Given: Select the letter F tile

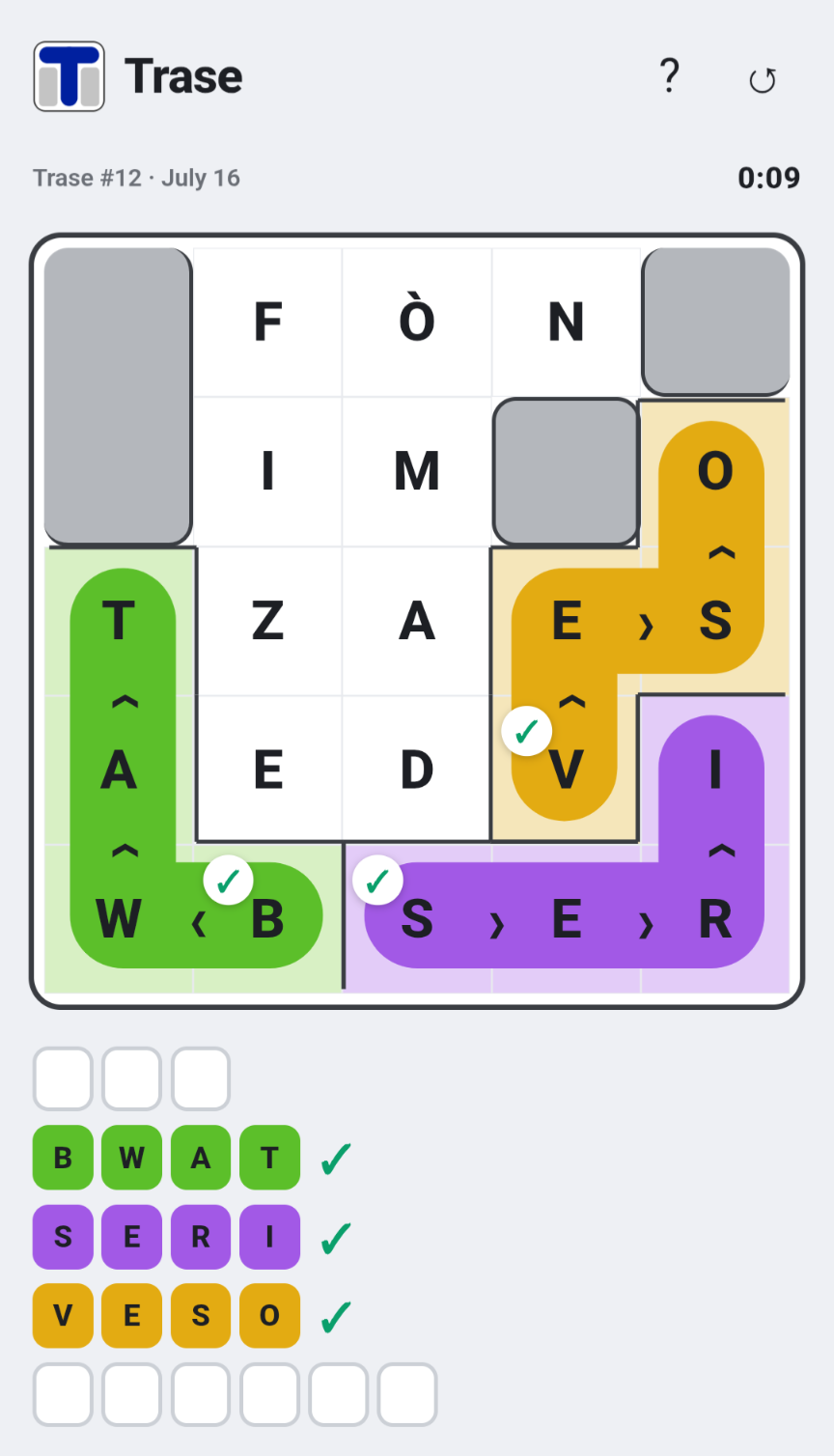Looking at the screenshot, I should (x=267, y=322).
